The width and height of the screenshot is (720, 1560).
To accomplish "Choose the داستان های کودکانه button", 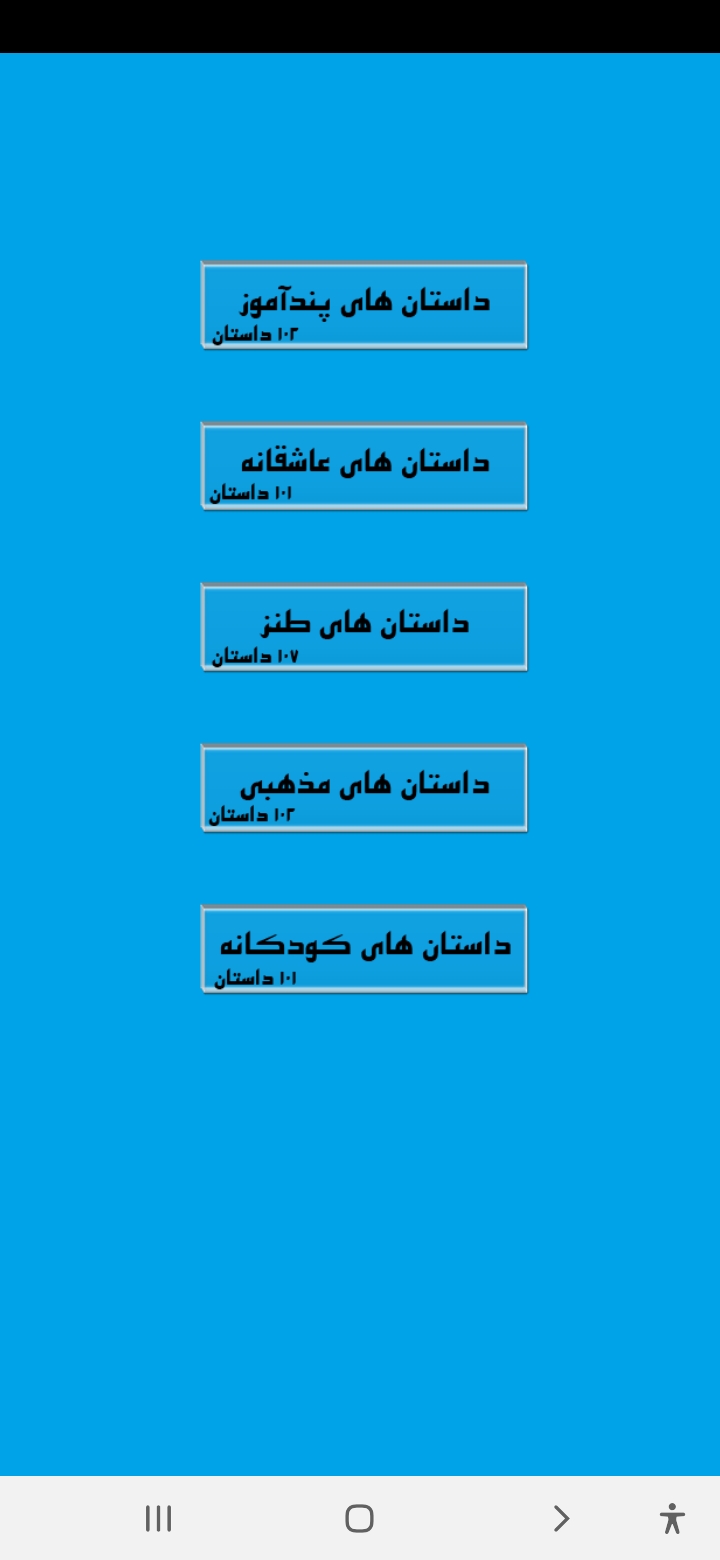I will point(364,949).
